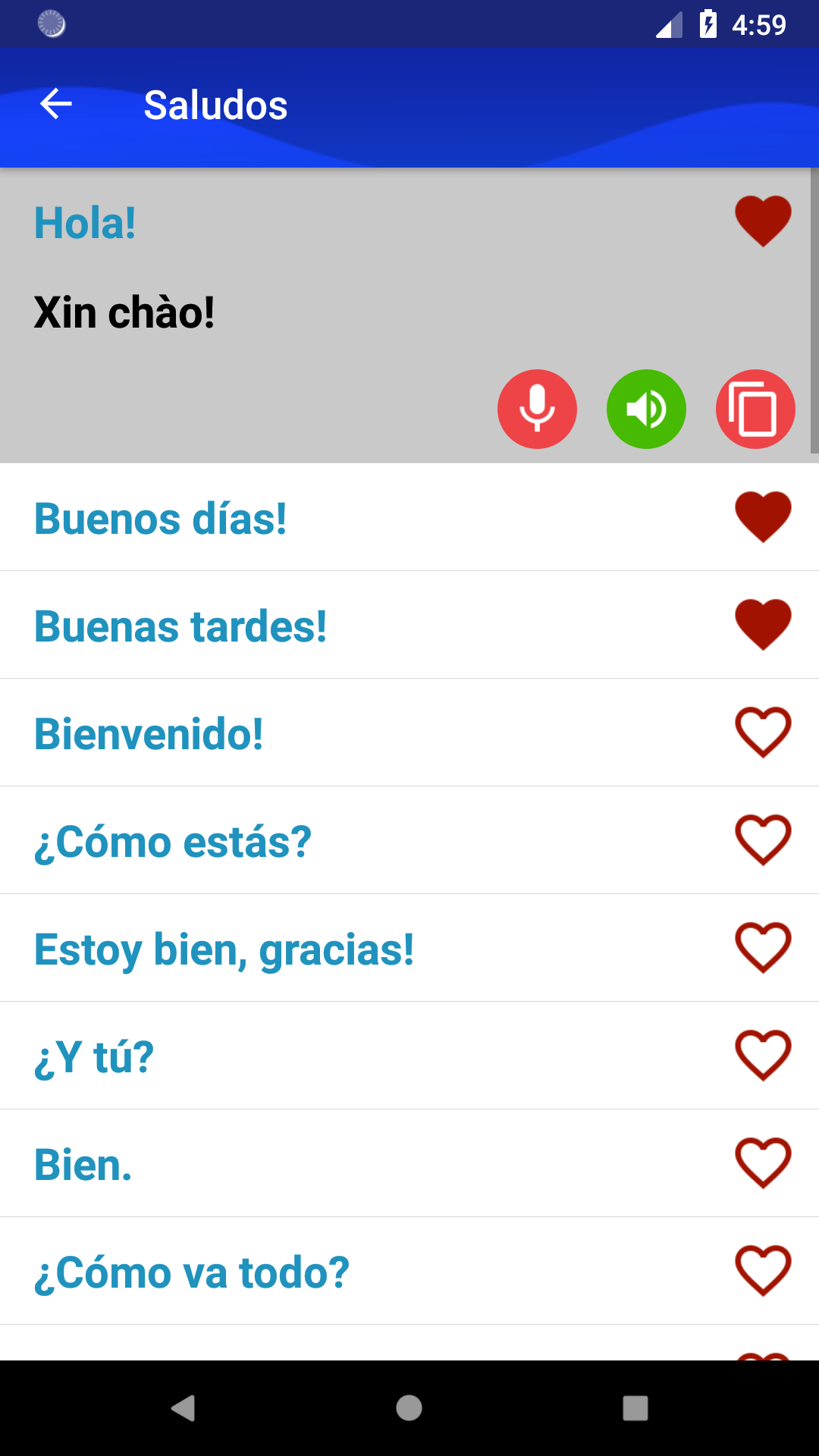Open the Buenos días! phrase
Screen dimensions: 819x1456
click(409, 517)
